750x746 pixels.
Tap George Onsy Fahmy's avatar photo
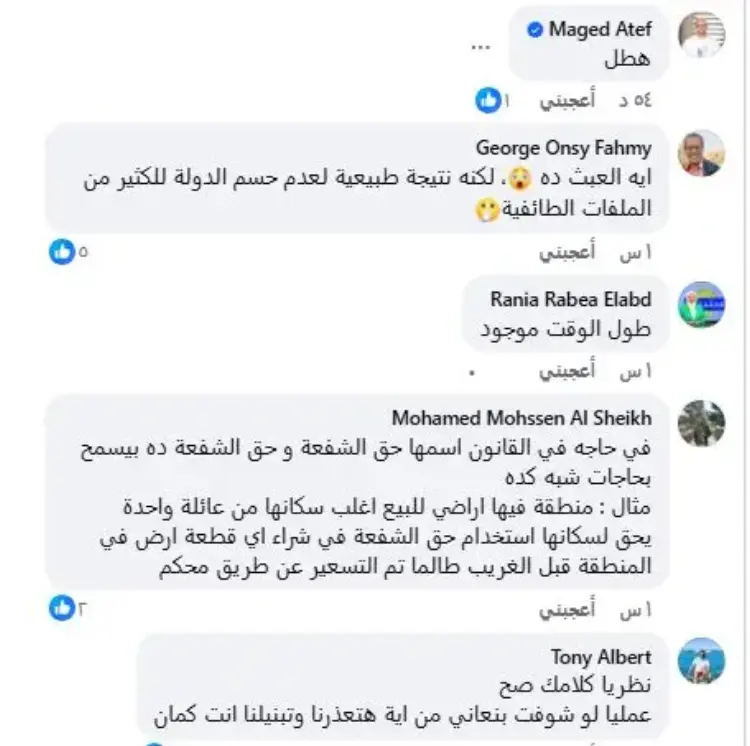point(702,152)
